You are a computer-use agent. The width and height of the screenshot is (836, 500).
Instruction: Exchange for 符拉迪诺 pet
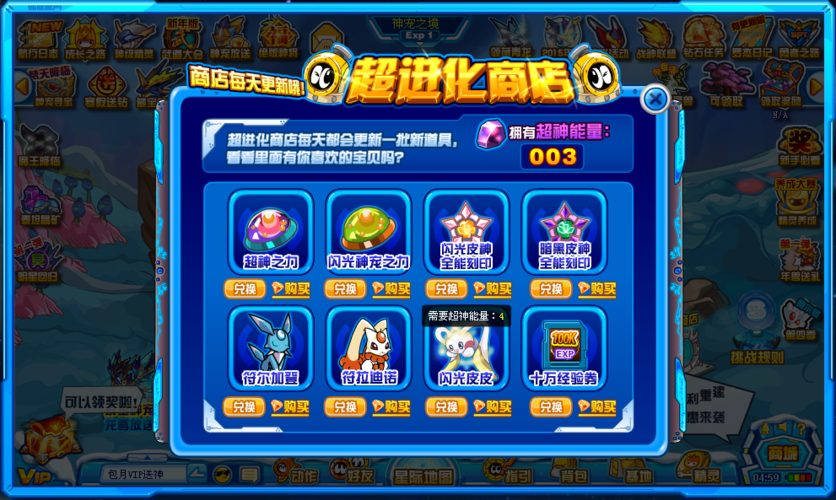click(345, 407)
